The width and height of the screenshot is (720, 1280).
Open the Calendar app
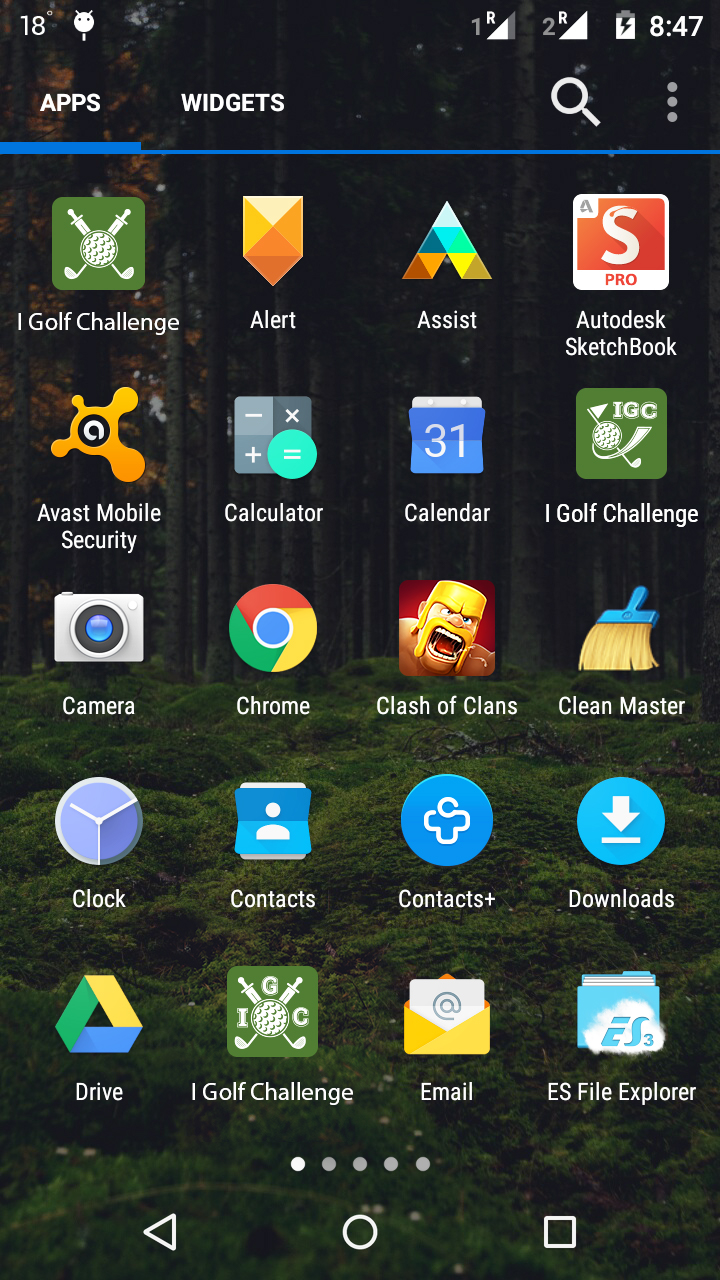(447, 435)
